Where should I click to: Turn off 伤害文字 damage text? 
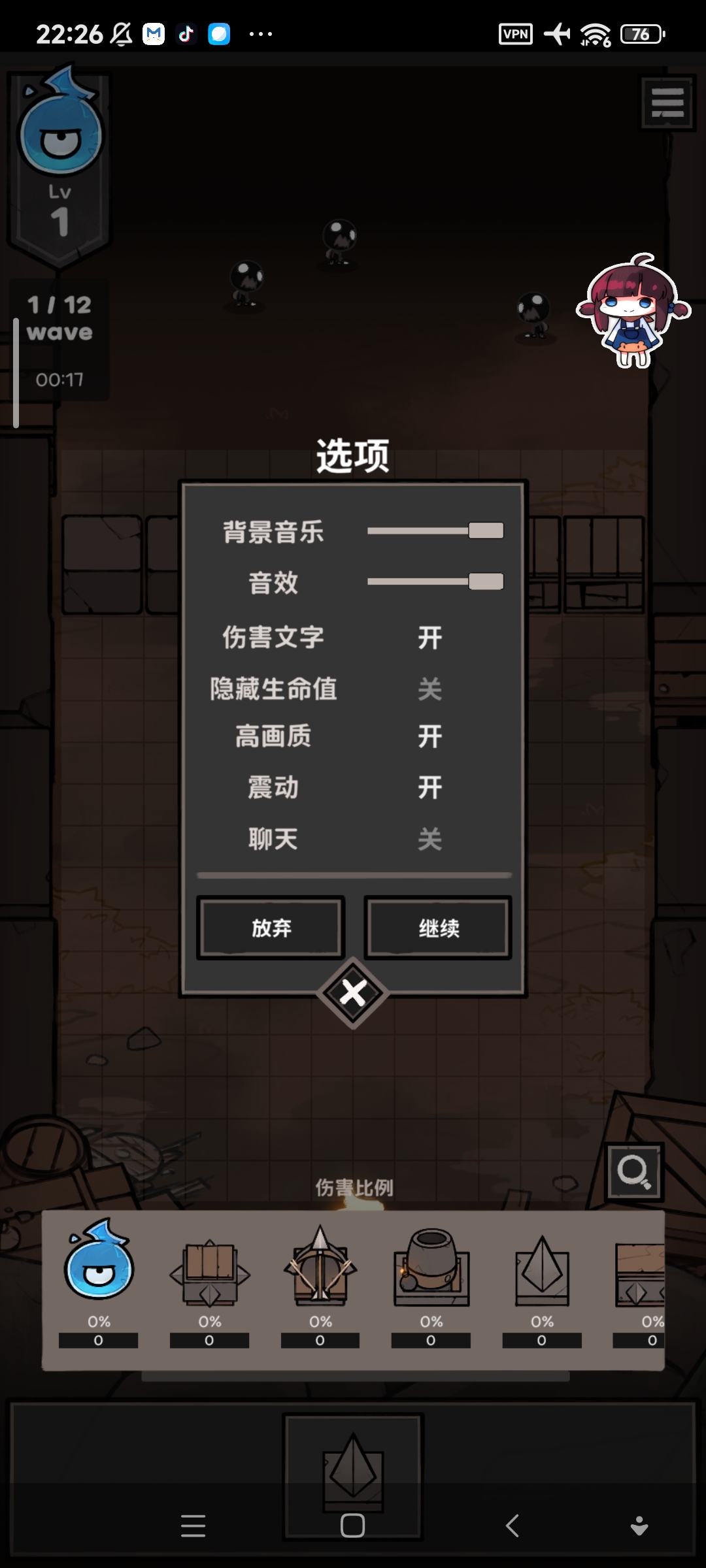tap(429, 638)
